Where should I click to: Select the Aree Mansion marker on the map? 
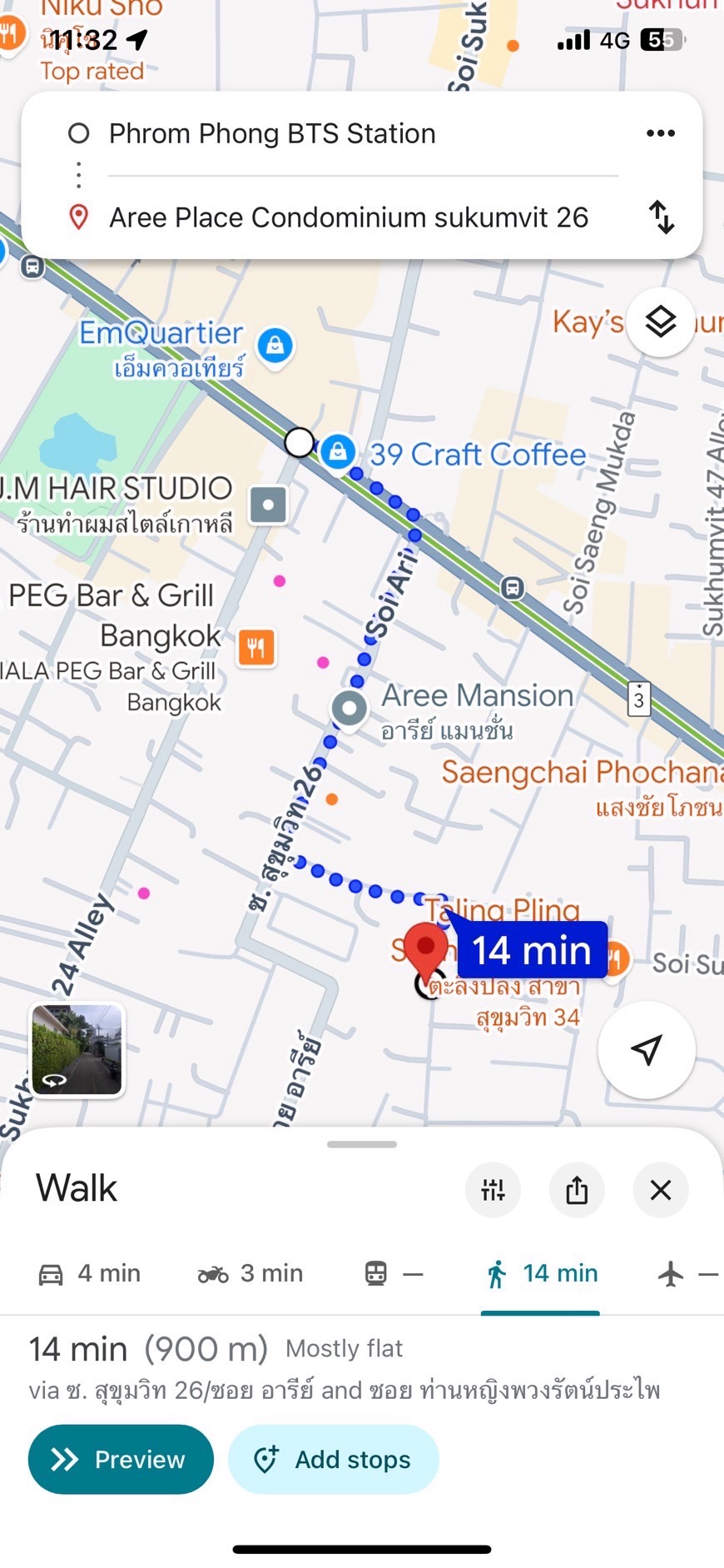click(350, 709)
